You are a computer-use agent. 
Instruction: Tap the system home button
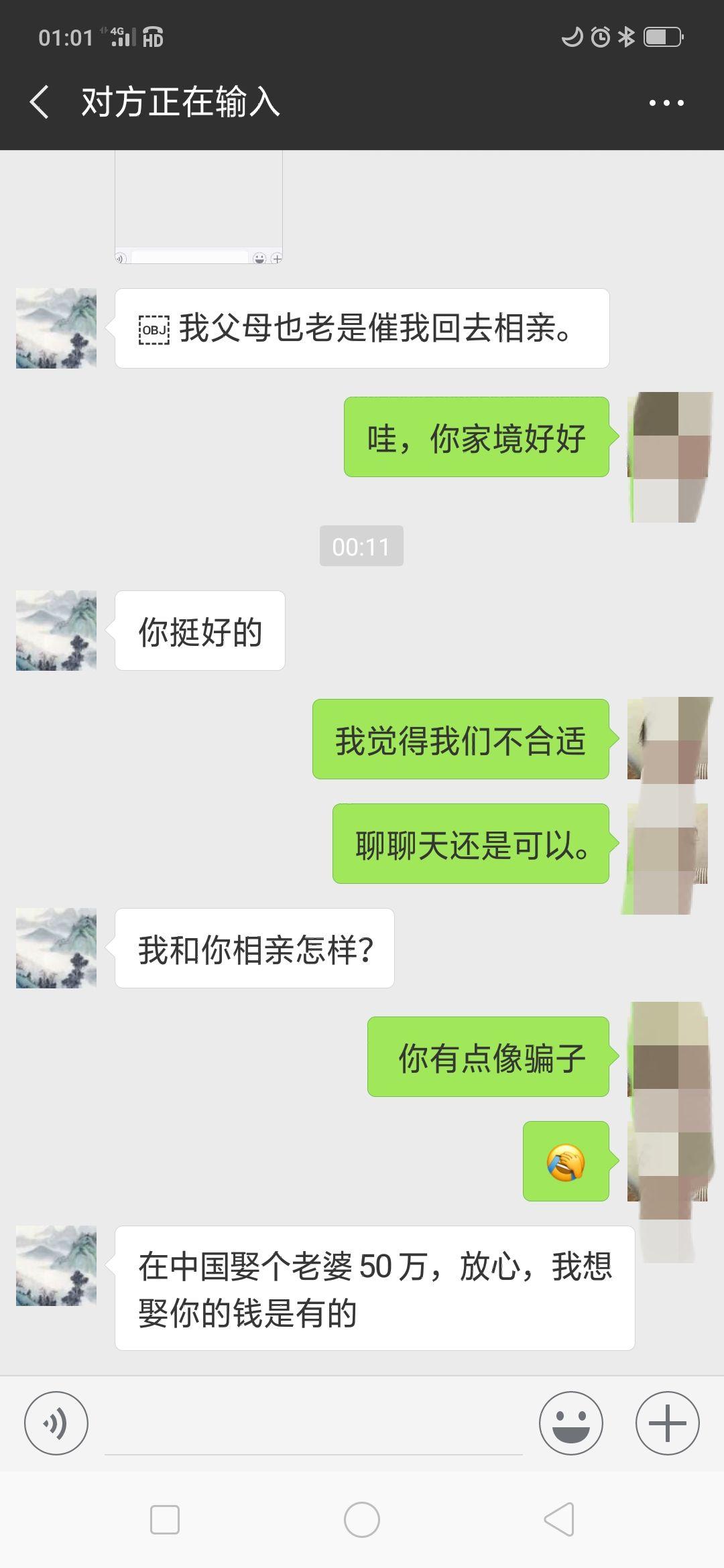pyautogui.click(x=362, y=1519)
